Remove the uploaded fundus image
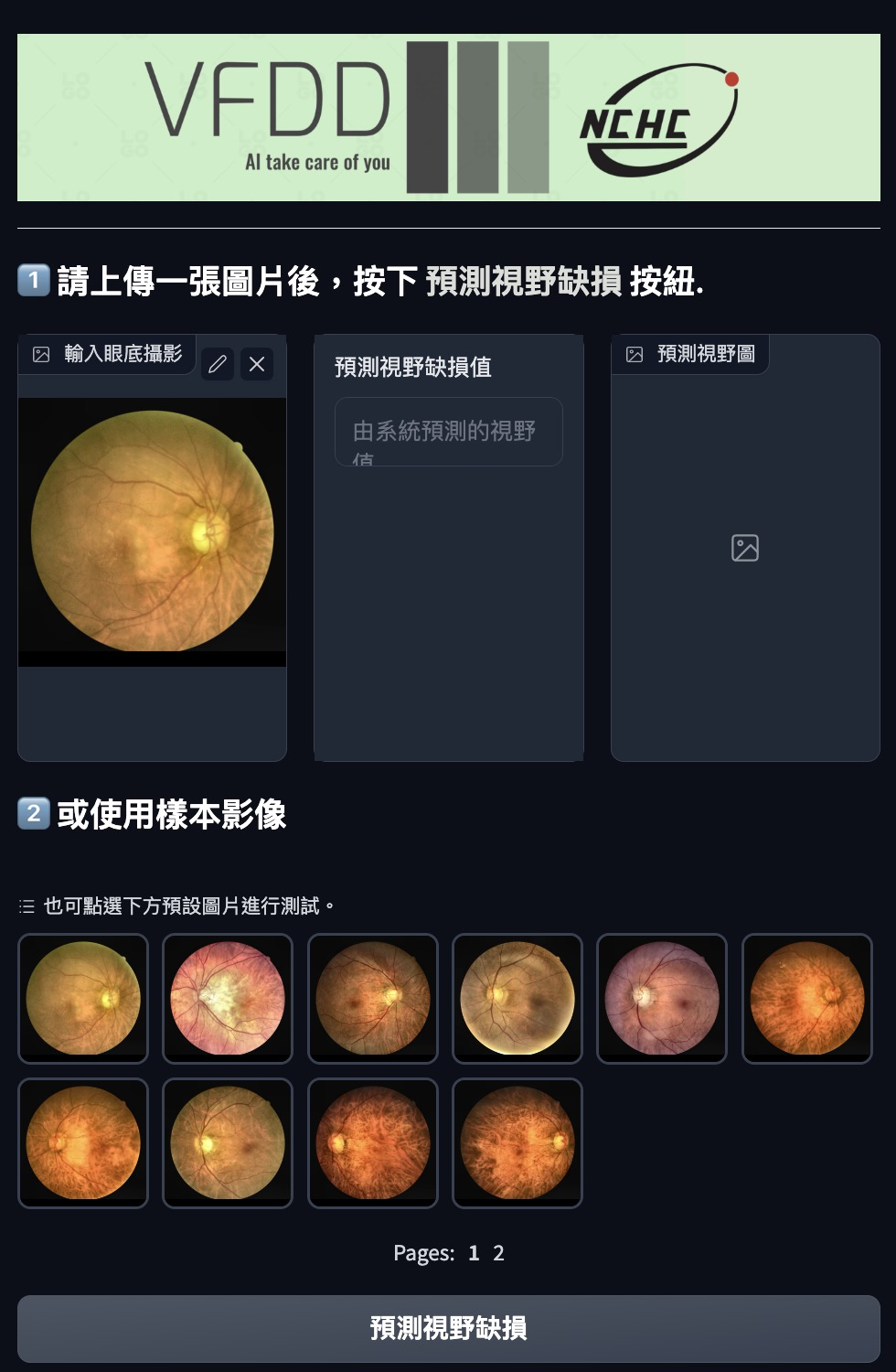Screen dimensions: 896x1372 [x=257, y=364]
